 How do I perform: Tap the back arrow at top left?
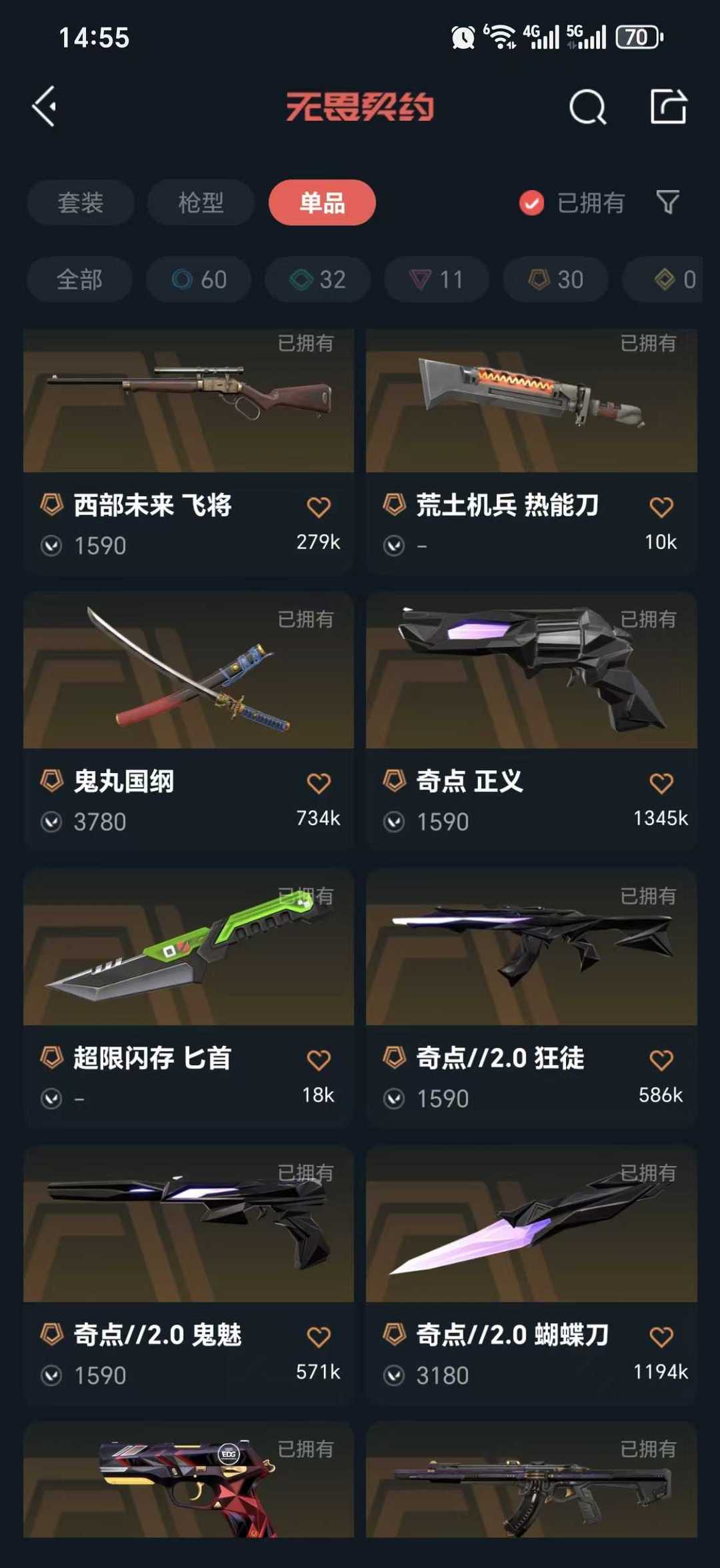point(44,107)
